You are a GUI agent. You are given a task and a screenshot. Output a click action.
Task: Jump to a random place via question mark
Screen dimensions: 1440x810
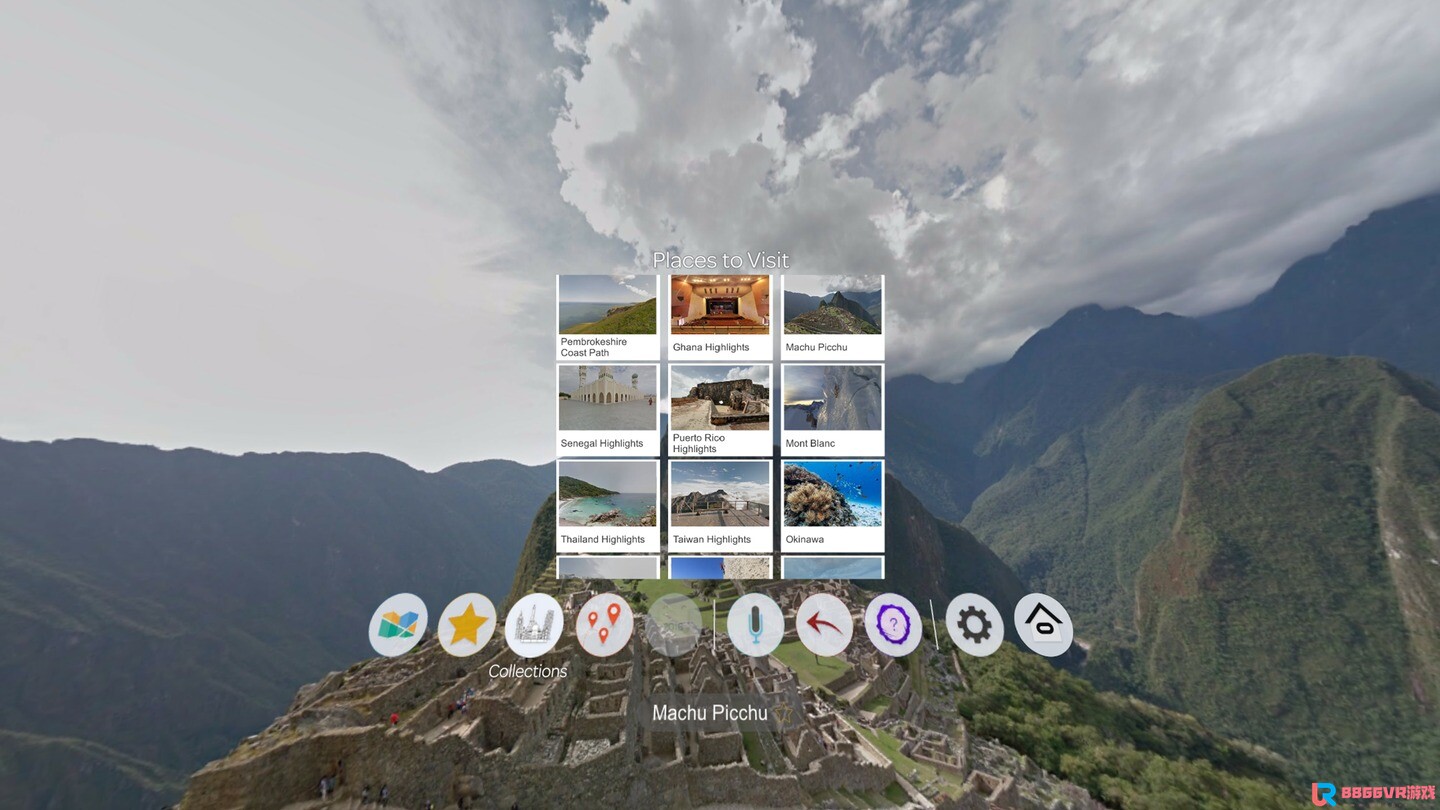pos(893,626)
